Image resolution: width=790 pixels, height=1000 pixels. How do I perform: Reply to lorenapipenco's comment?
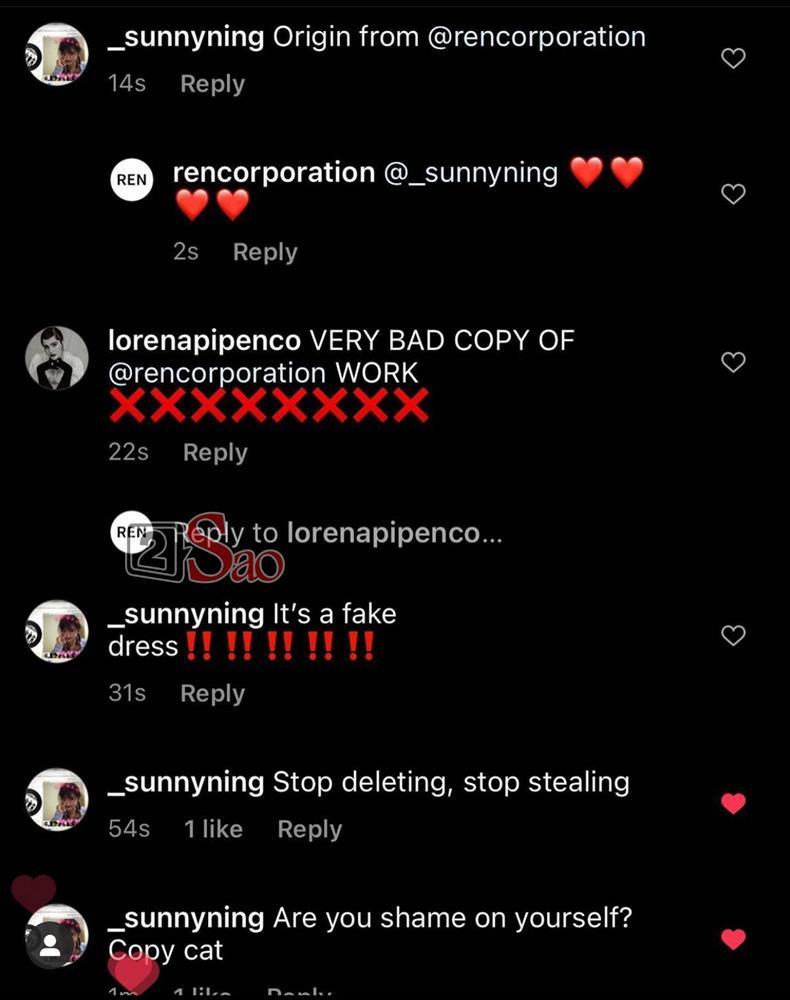point(215,452)
